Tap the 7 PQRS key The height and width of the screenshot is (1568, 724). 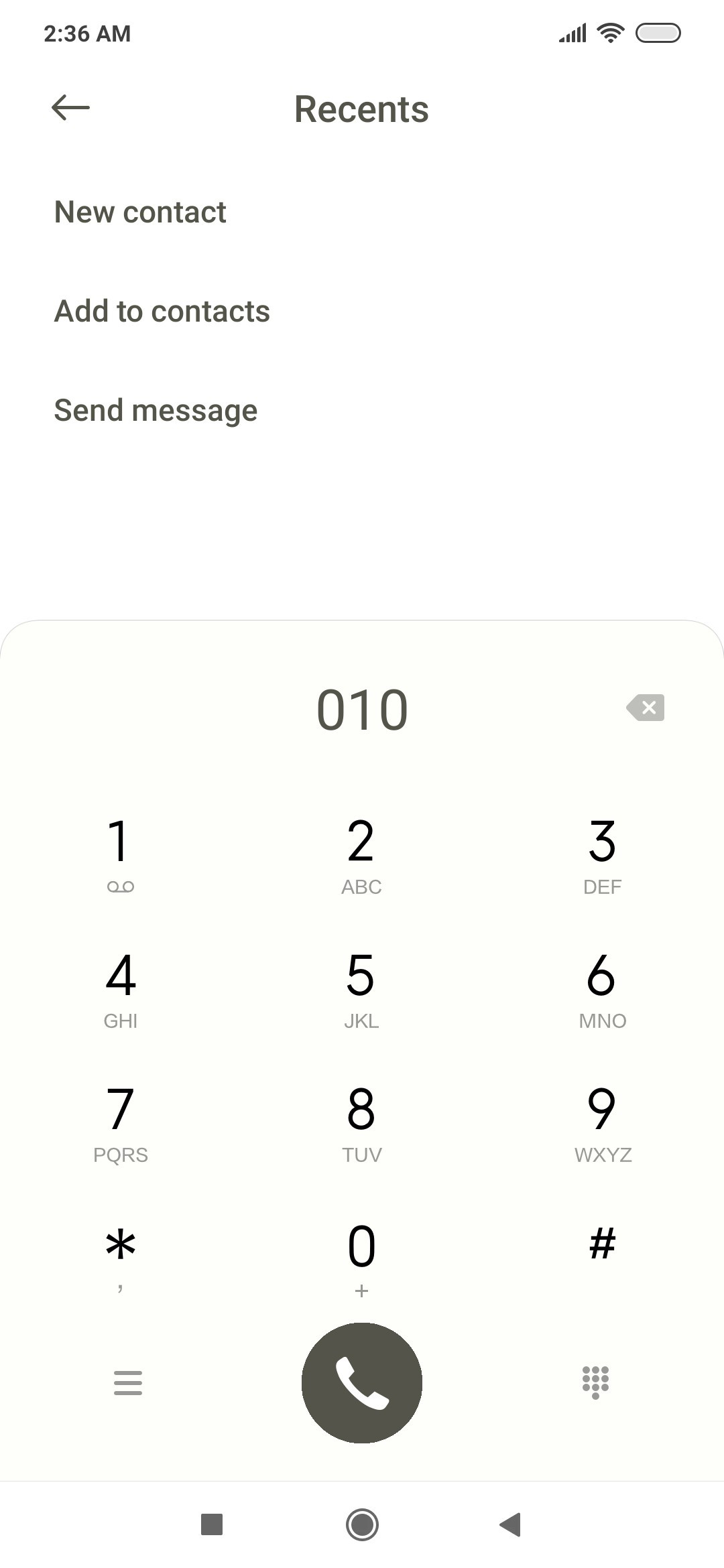(121, 1124)
